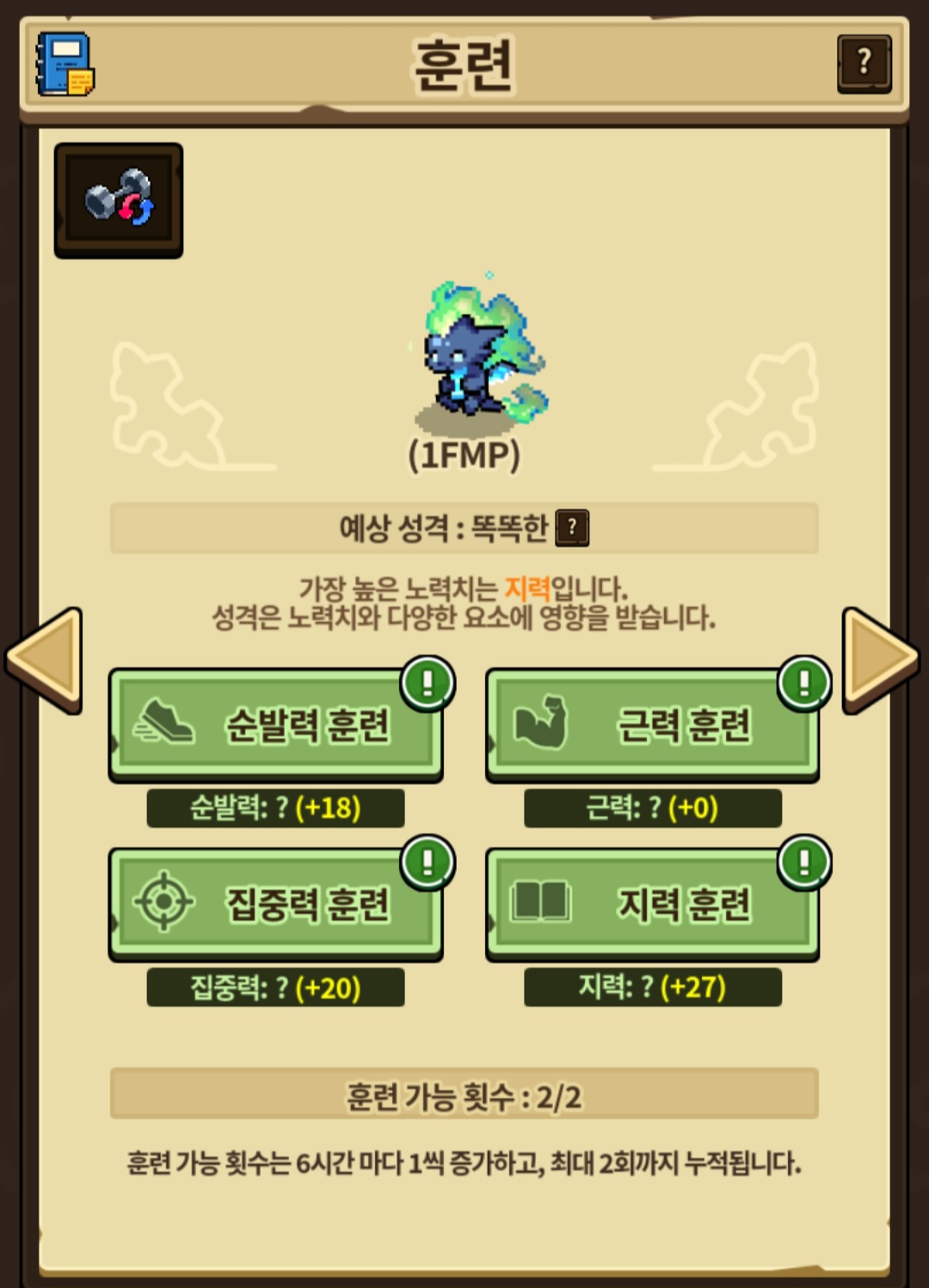The image size is (929, 1288).
Task: Go to the next monster with right arrow
Action: (x=881, y=659)
